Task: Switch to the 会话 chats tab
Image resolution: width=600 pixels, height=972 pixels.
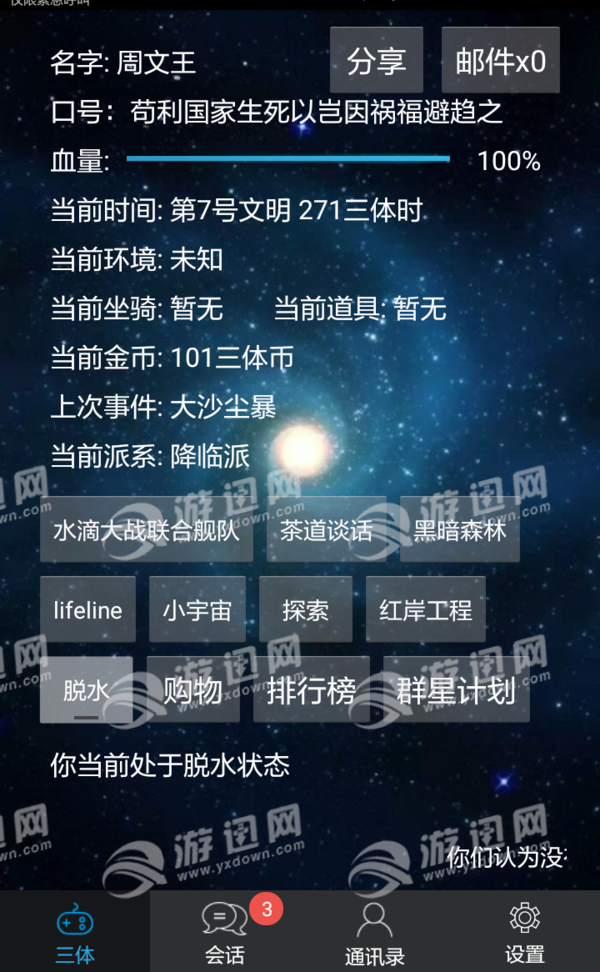Action: [225, 932]
